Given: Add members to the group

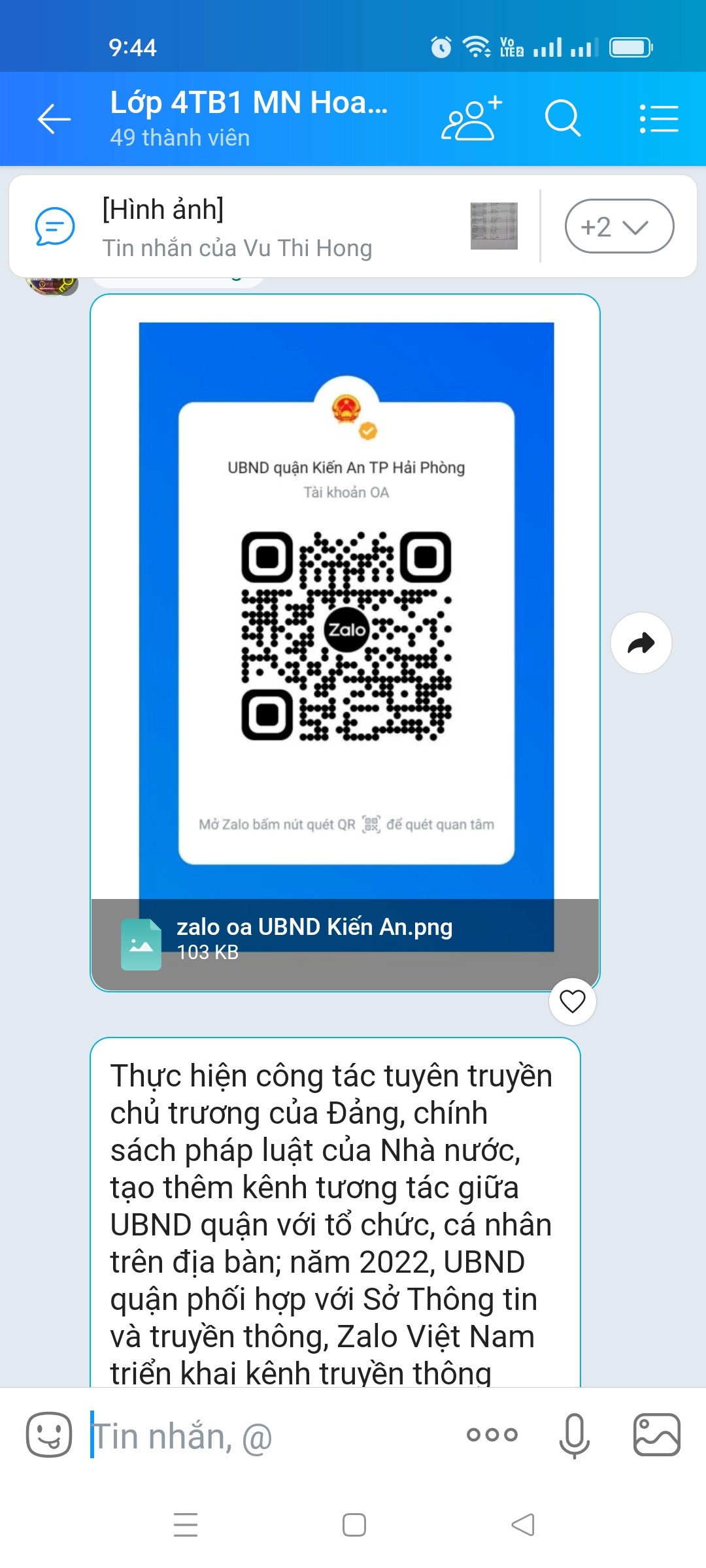Looking at the screenshot, I should pyautogui.click(x=471, y=119).
